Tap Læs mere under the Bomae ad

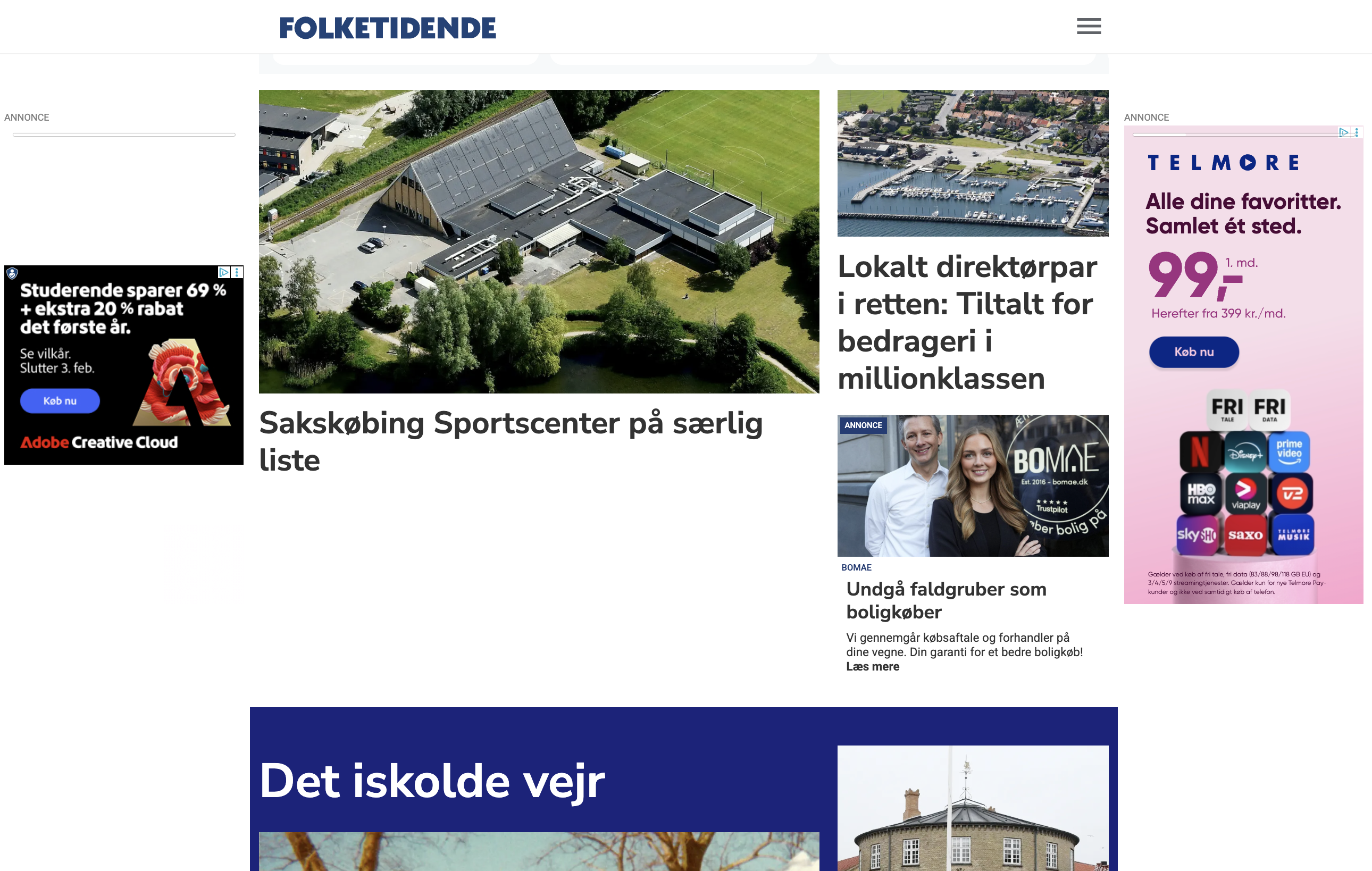[x=872, y=666]
